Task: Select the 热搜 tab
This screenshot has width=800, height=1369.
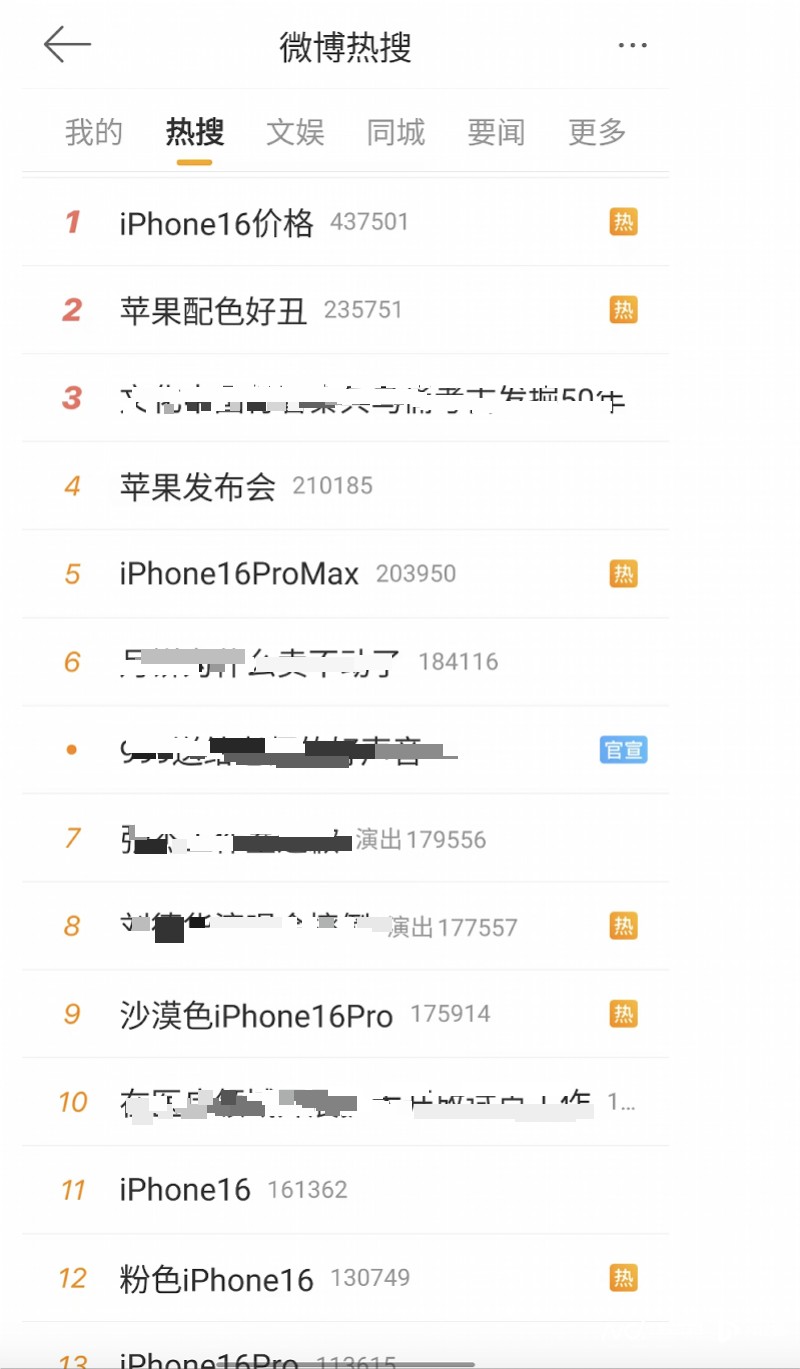Action: [x=195, y=132]
